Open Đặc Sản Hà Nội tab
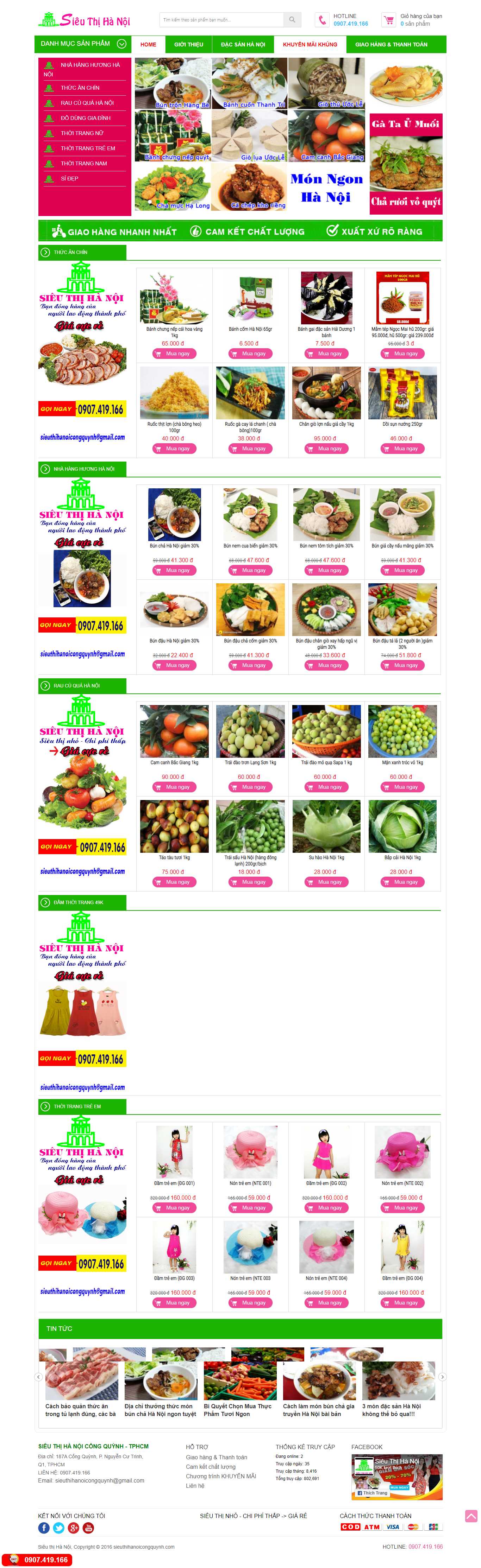The image size is (481, 1568). pos(243,44)
